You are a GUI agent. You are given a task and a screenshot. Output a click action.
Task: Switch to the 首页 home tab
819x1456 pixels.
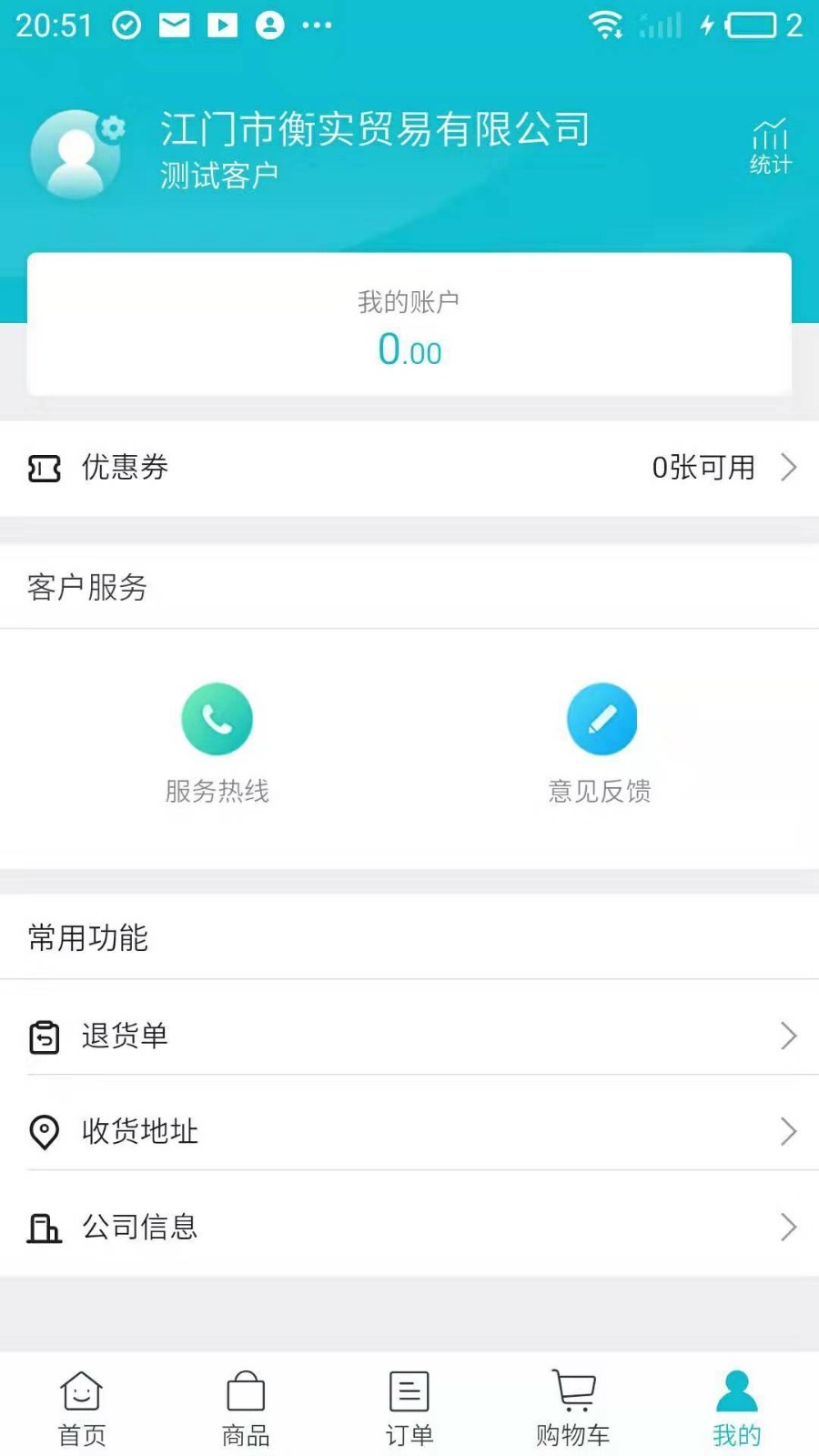tap(82, 1408)
